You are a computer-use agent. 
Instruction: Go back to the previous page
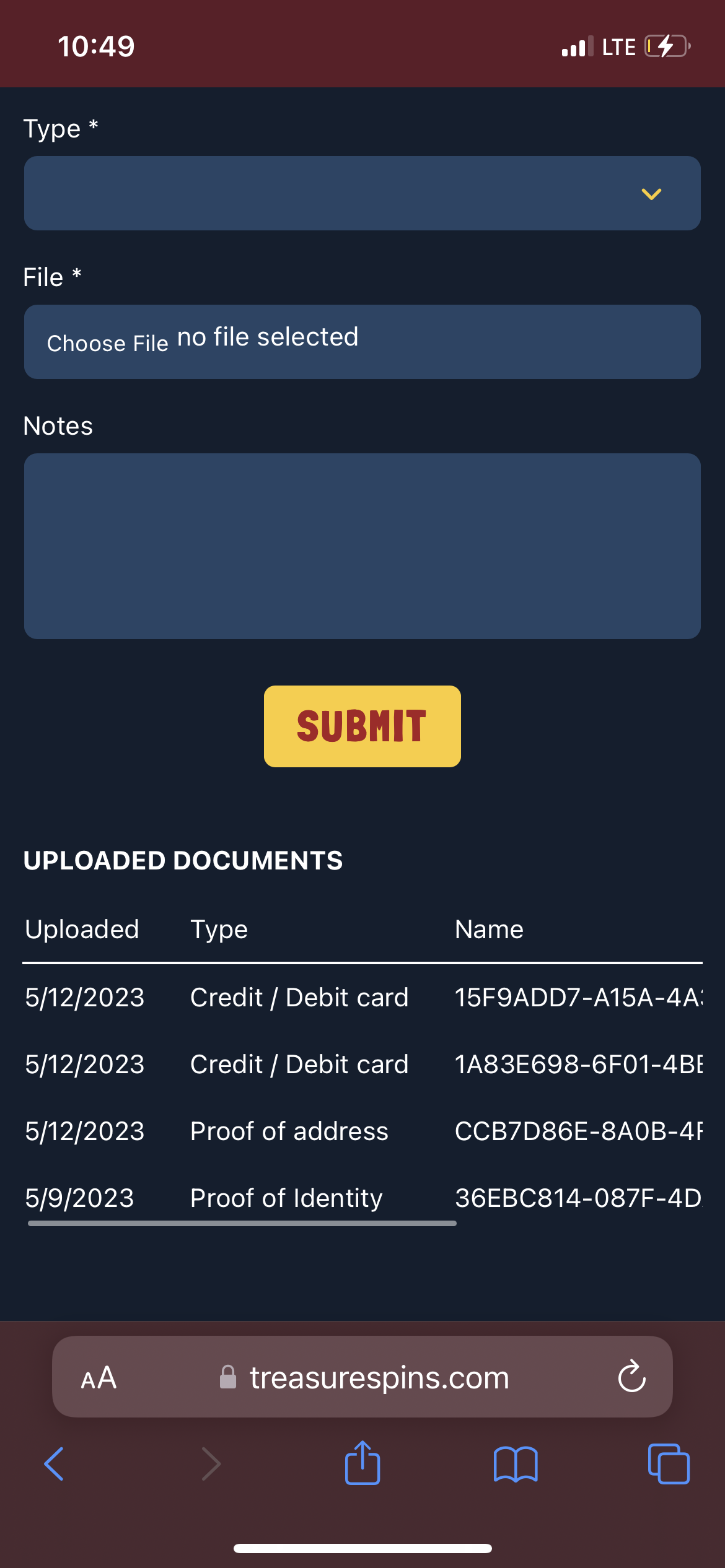(55, 1464)
